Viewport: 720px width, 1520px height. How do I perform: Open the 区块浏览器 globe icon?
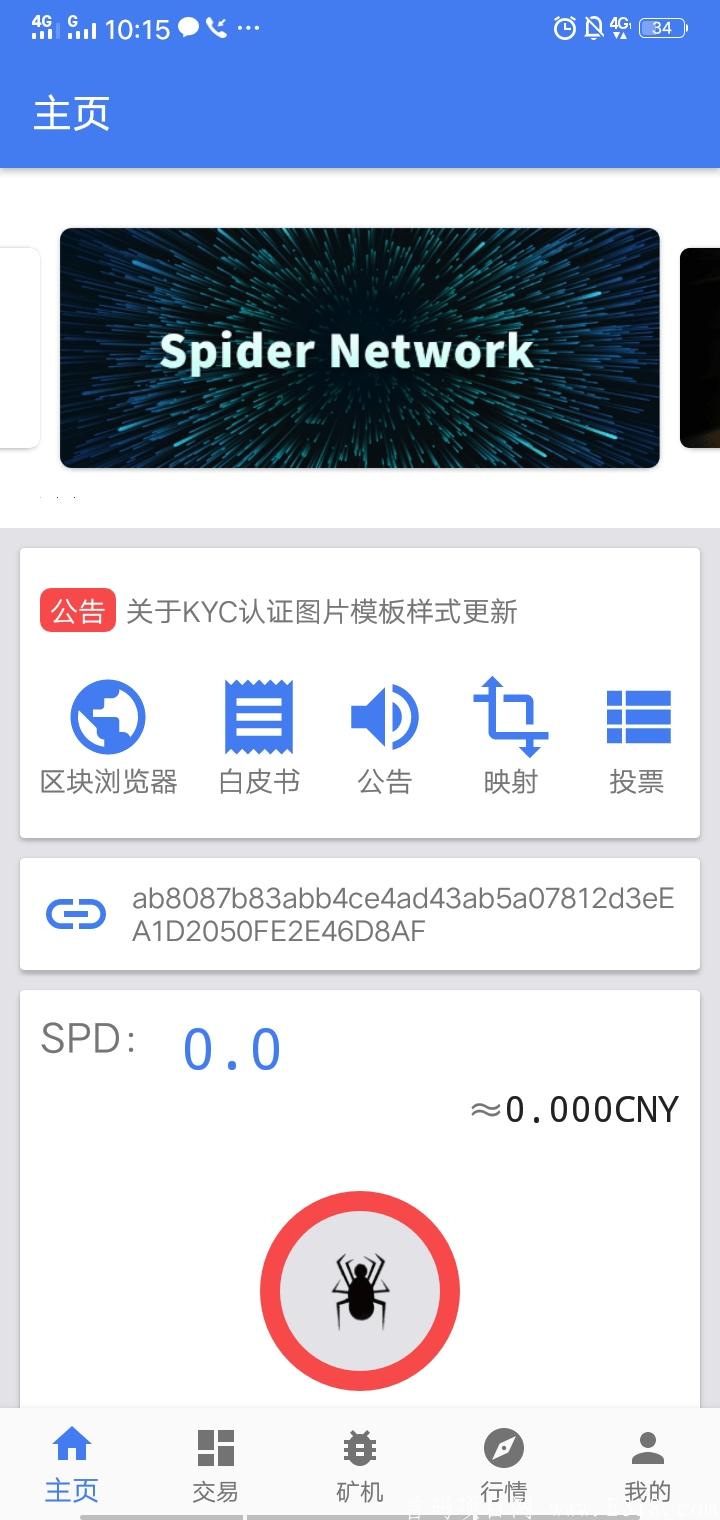108,714
